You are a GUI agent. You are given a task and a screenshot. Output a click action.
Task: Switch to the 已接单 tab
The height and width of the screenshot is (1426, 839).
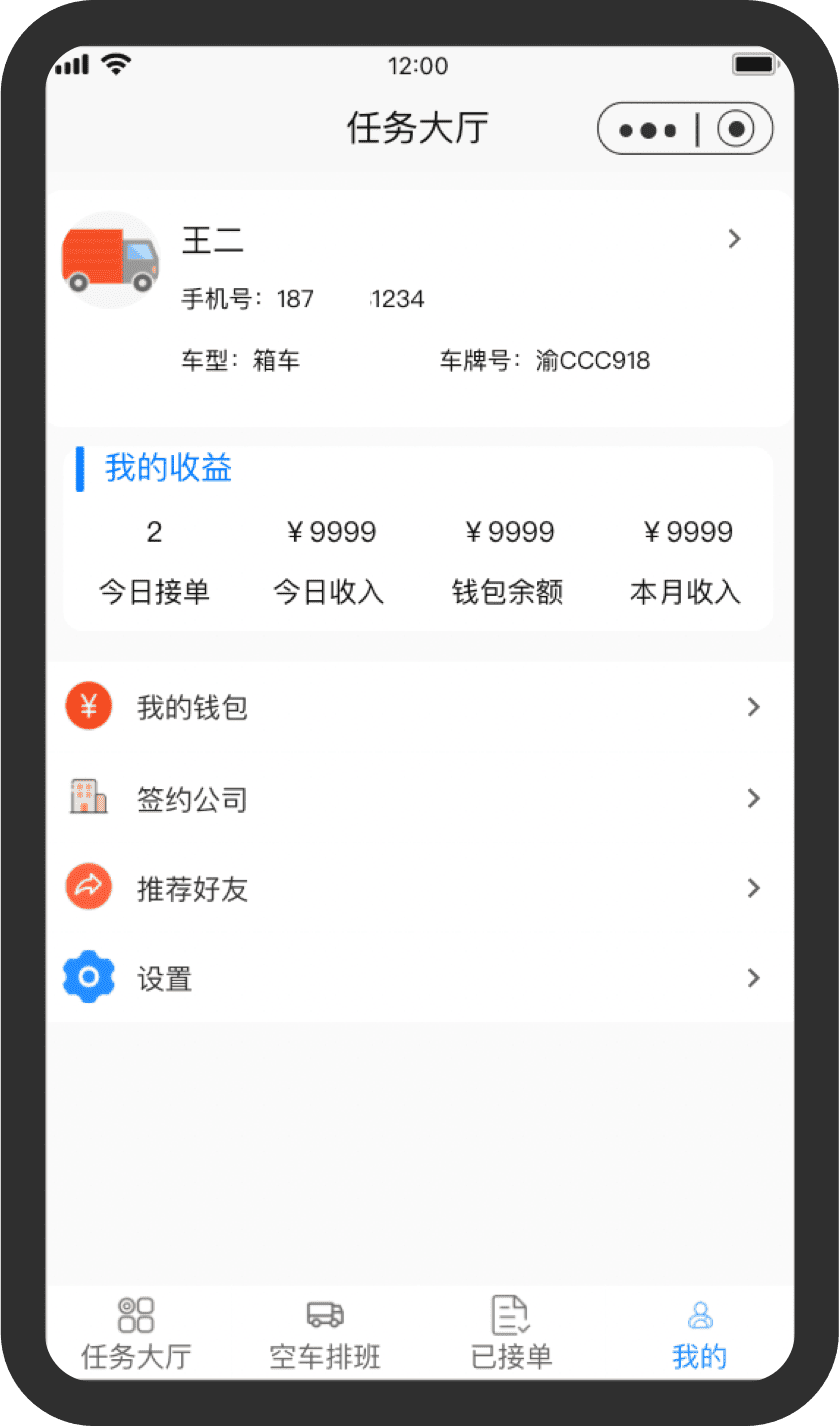[x=511, y=1333]
